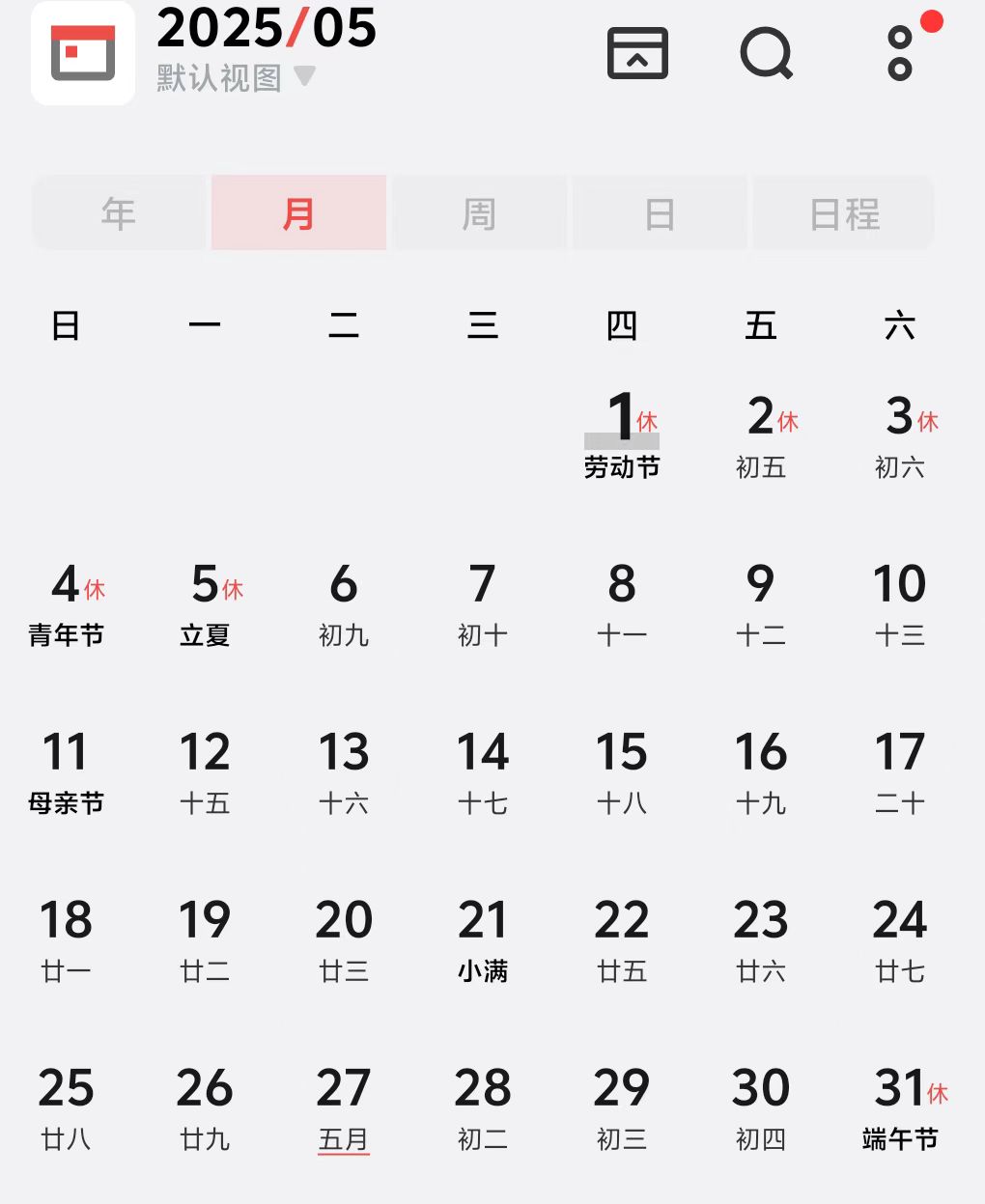Open the calendar app icon
Screen dimensions: 985x1204
83,53
